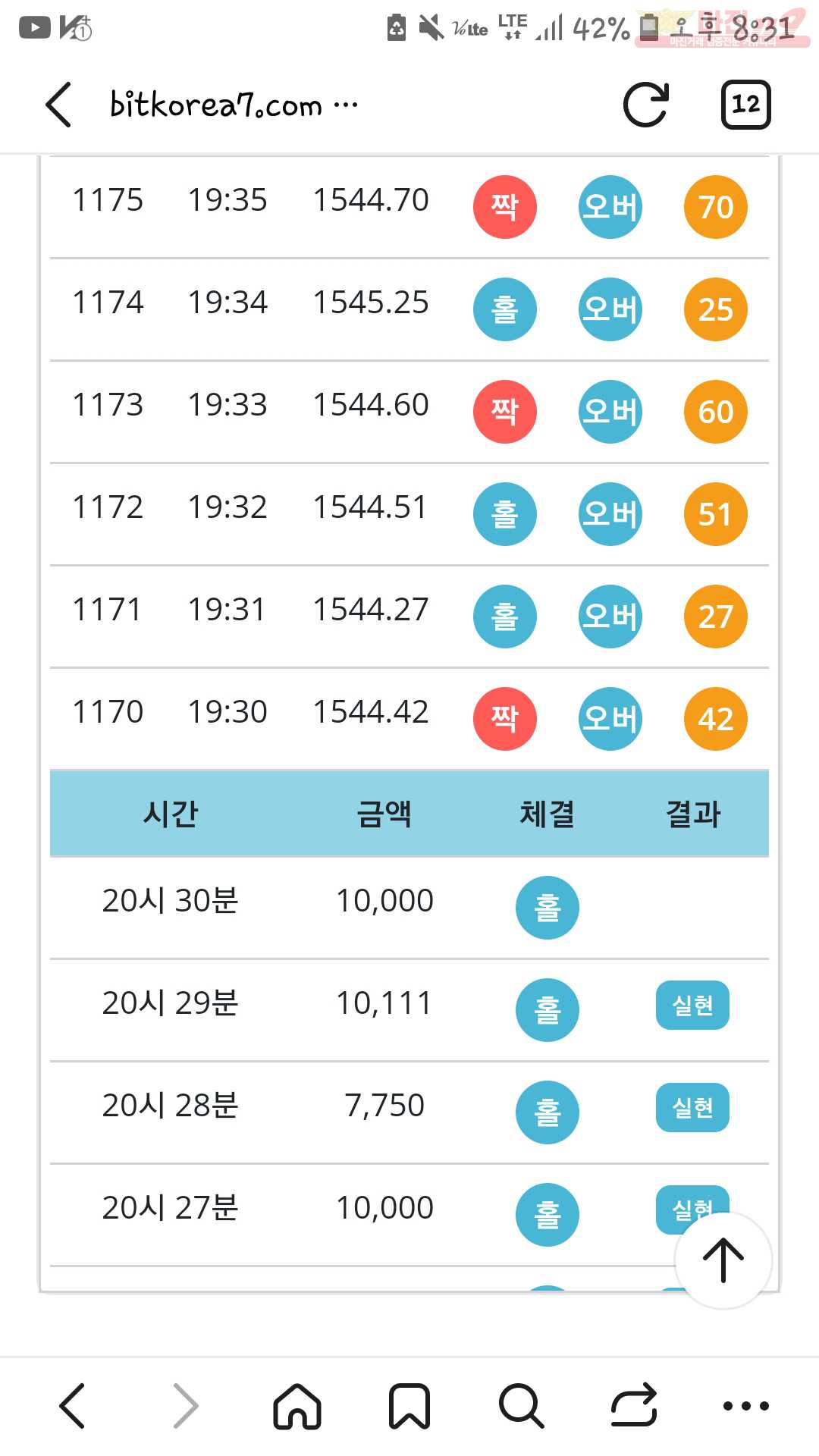Open the three-dot browser menu
The height and width of the screenshot is (1456, 819).
(x=746, y=1406)
